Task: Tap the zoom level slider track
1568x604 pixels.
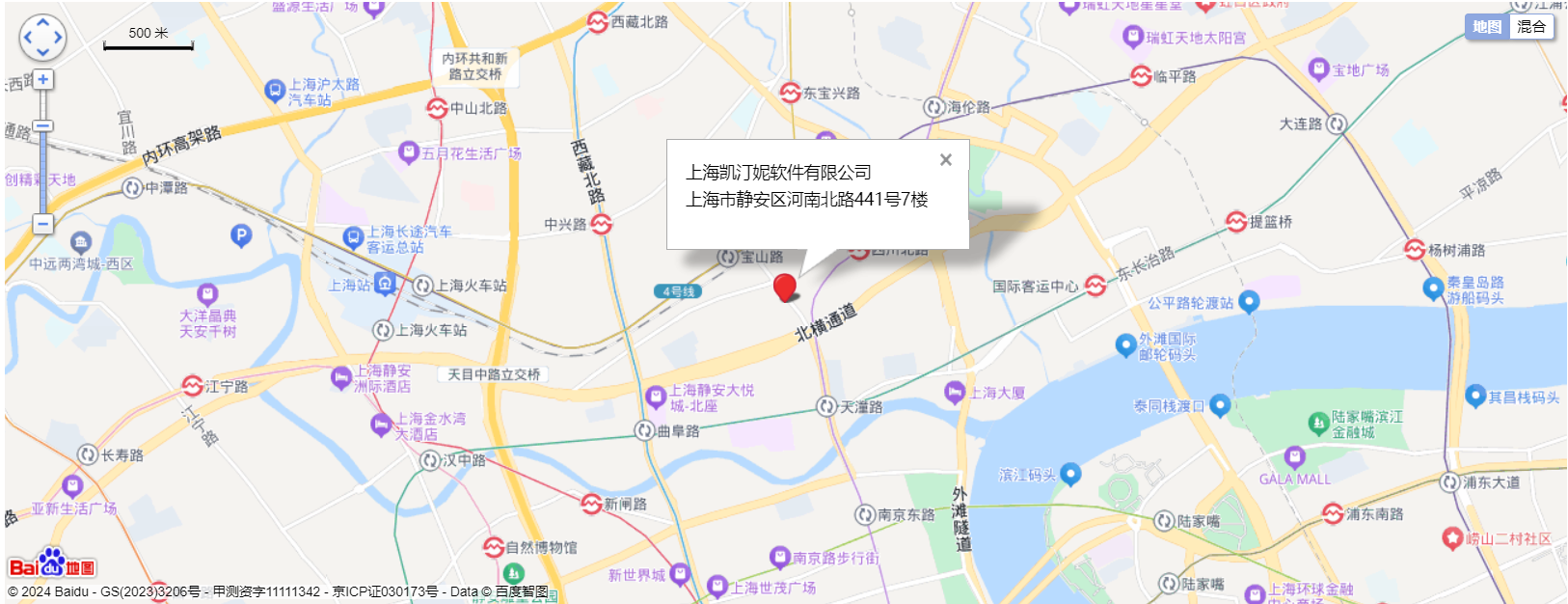Action: click(43, 174)
